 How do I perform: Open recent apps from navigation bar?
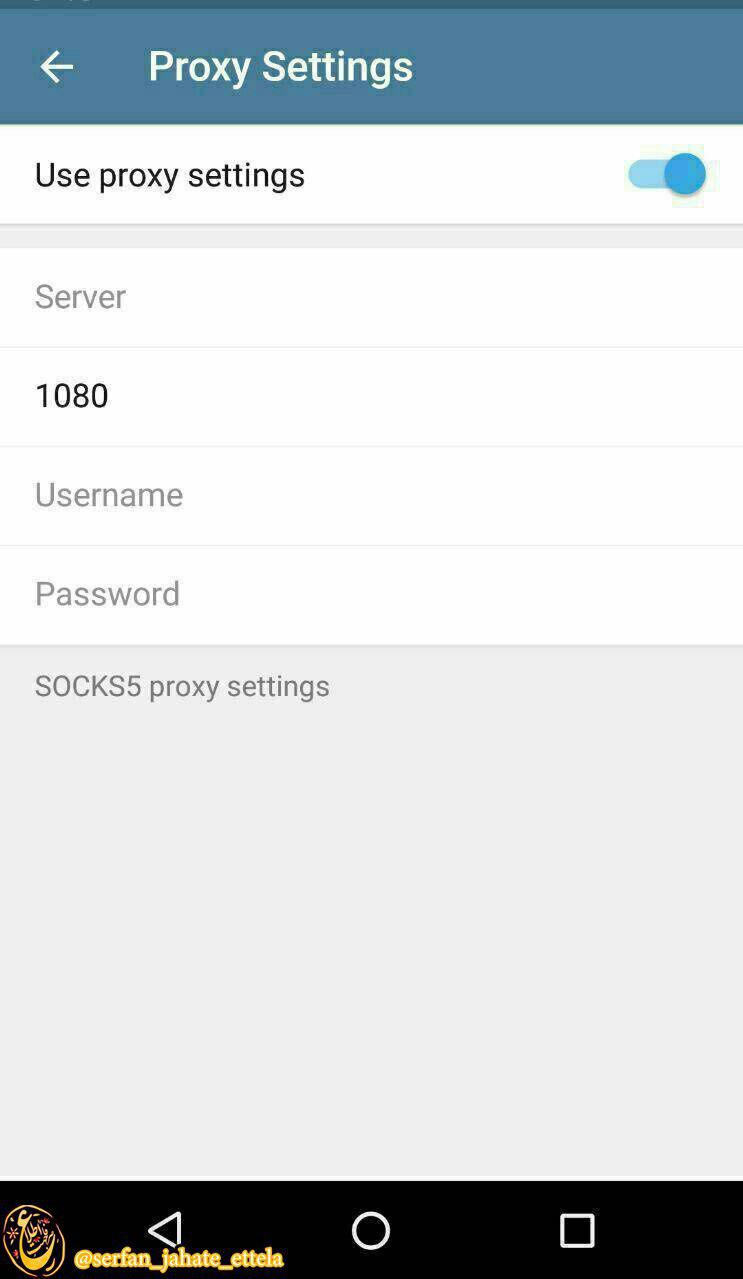coord(577,1230)
